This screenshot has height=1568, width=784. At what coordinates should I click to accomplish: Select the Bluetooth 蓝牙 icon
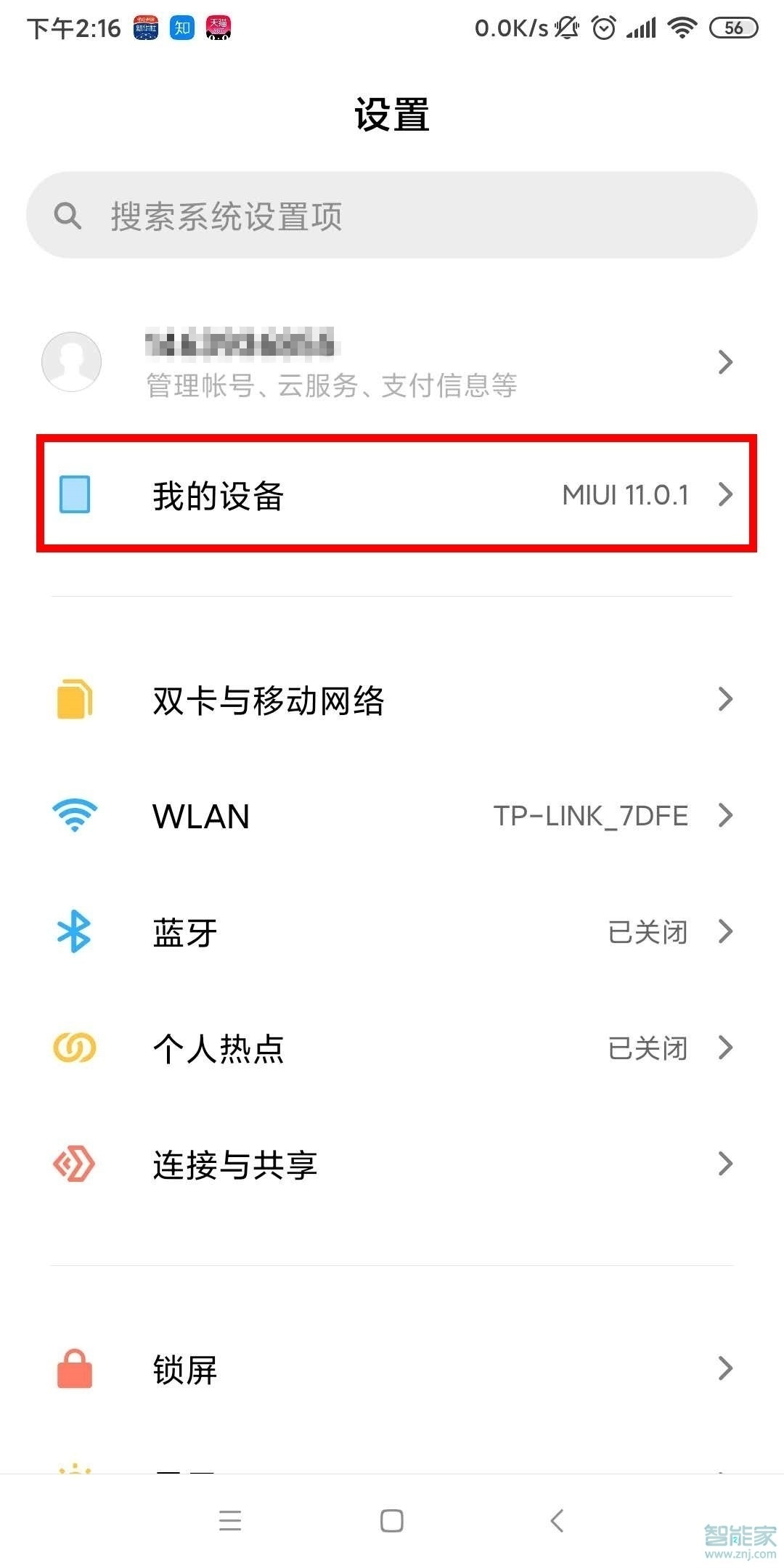pyautogui.click(x=73, y=931)
